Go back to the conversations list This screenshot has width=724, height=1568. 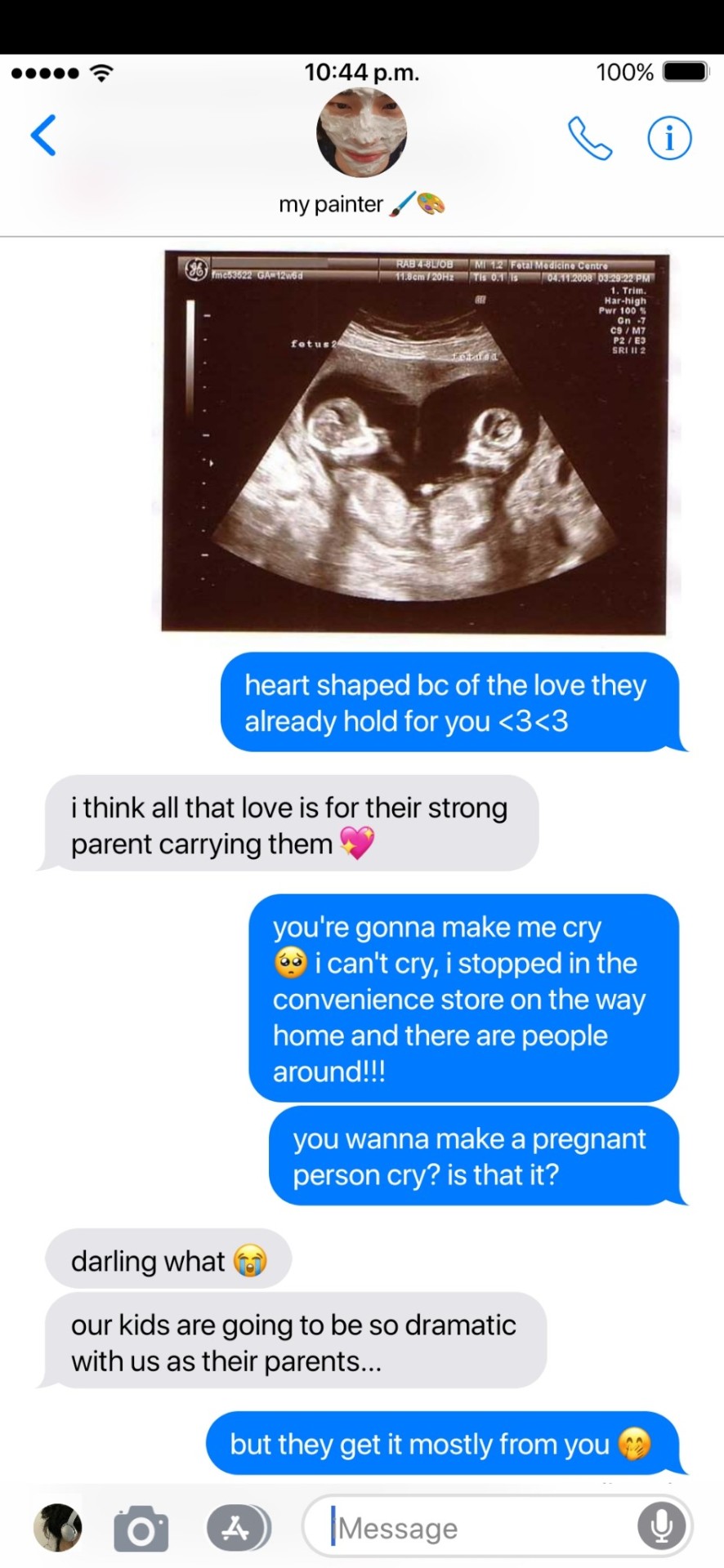[x=43, y=135]
